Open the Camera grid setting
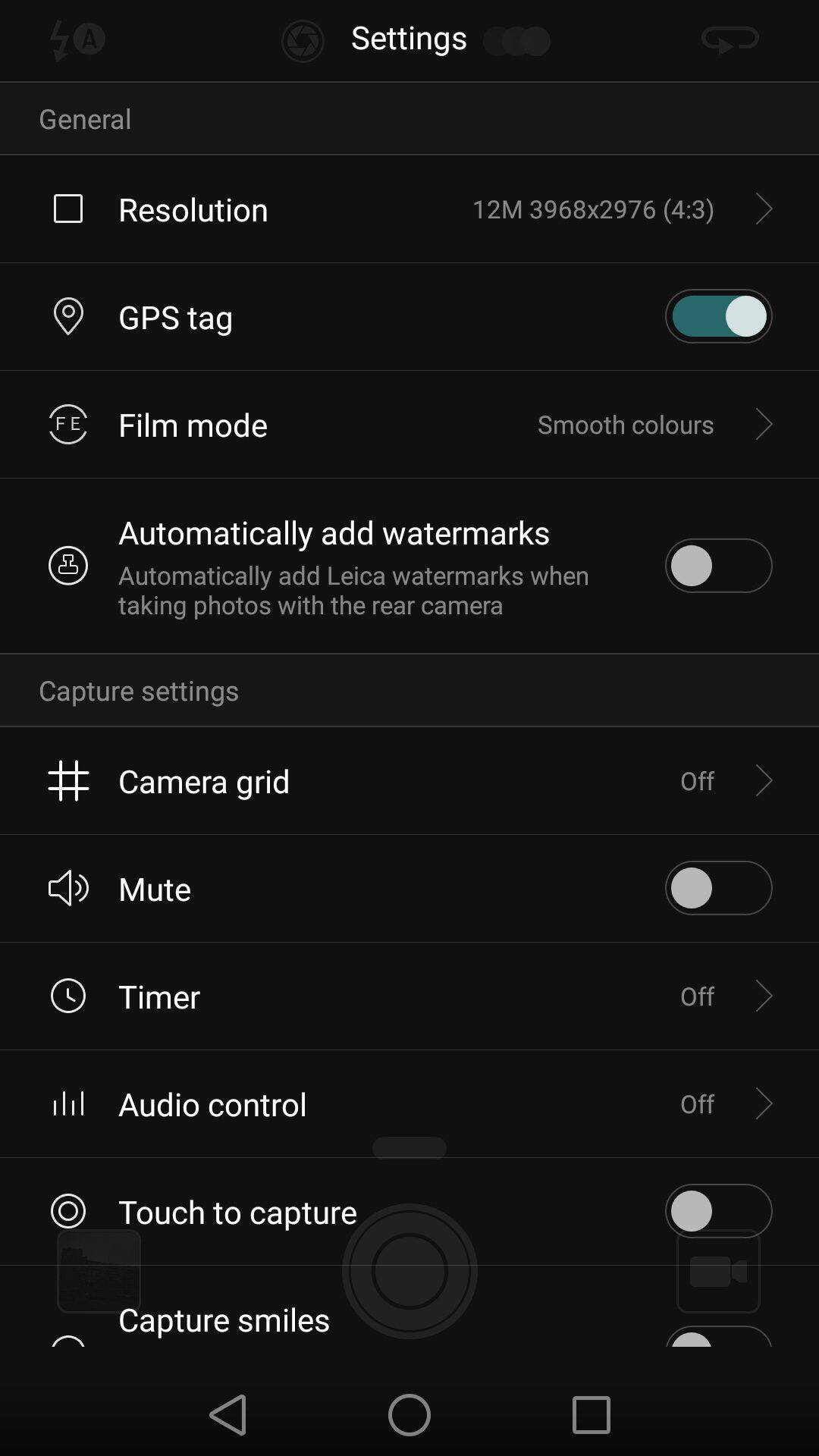This screenshot has width=819, height=1456. [409, 781]
